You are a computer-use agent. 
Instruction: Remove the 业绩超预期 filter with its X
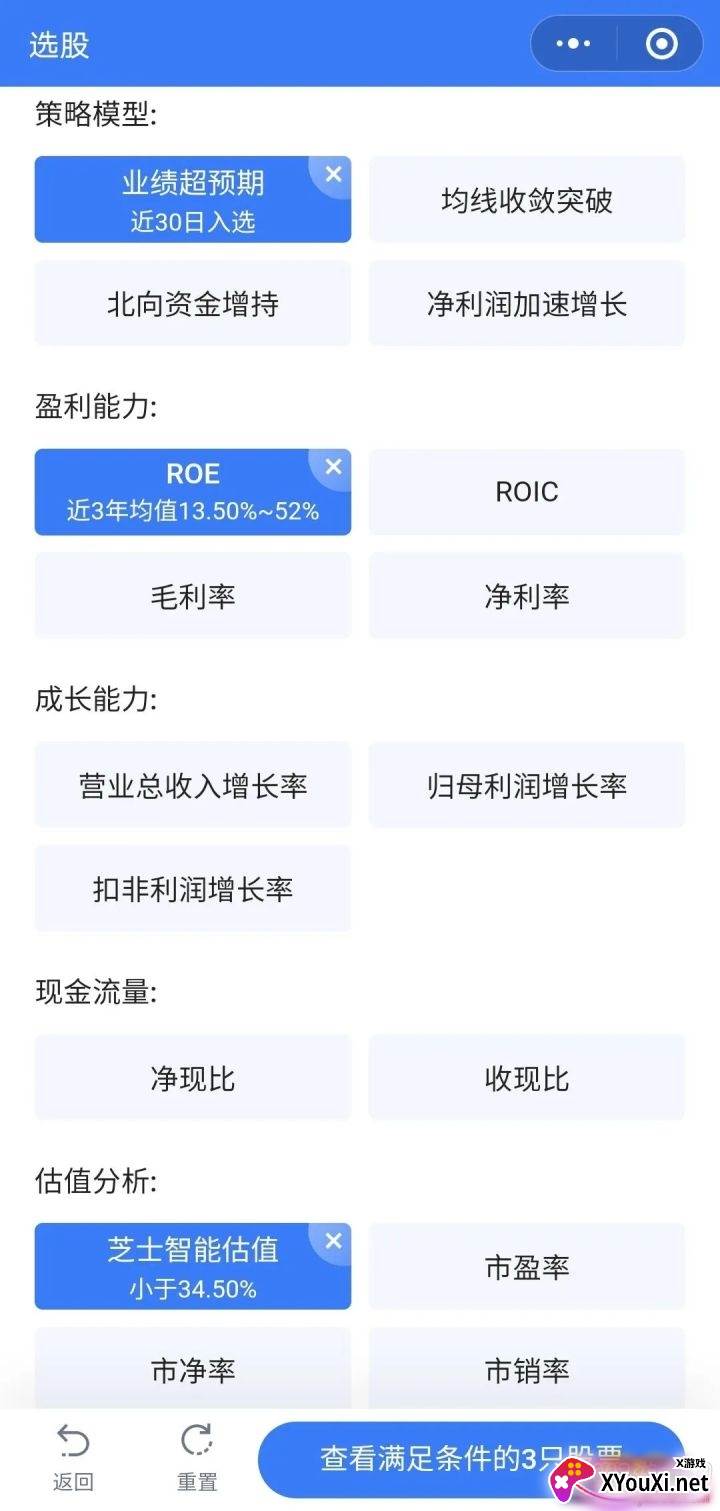[333, 174]
